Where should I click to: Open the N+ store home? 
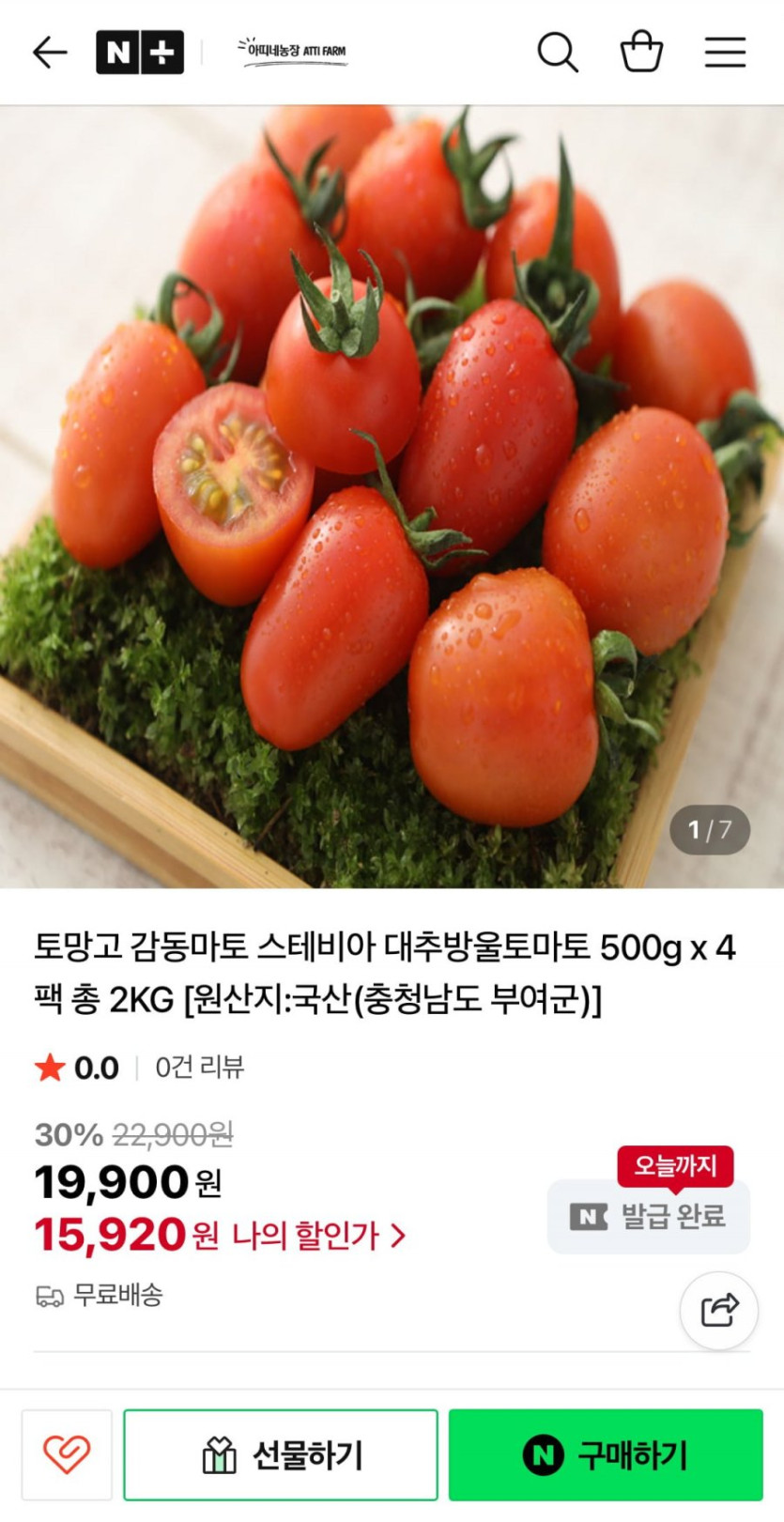139,53
